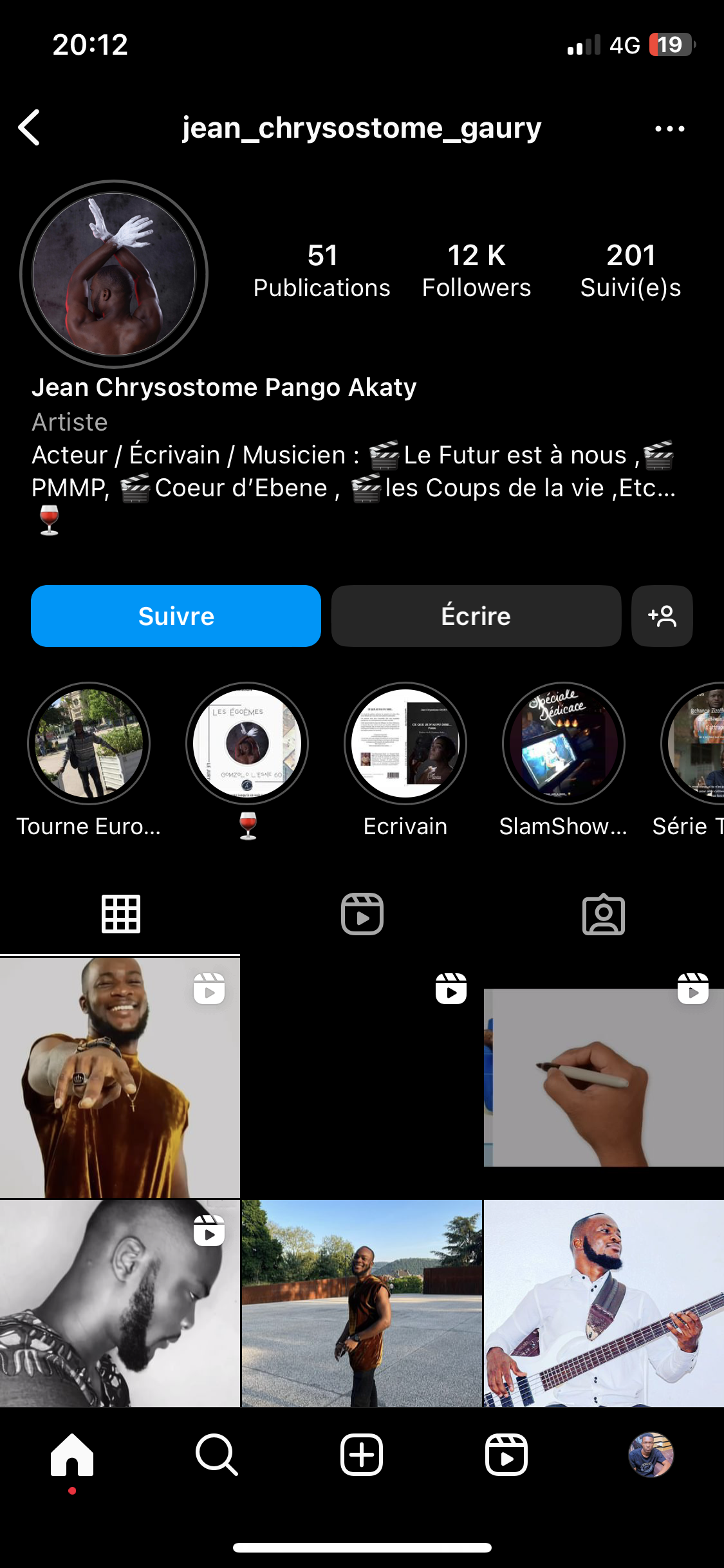View the profile picture
The width and height of the screenshot is (724, 1568).
pos(114,274)
